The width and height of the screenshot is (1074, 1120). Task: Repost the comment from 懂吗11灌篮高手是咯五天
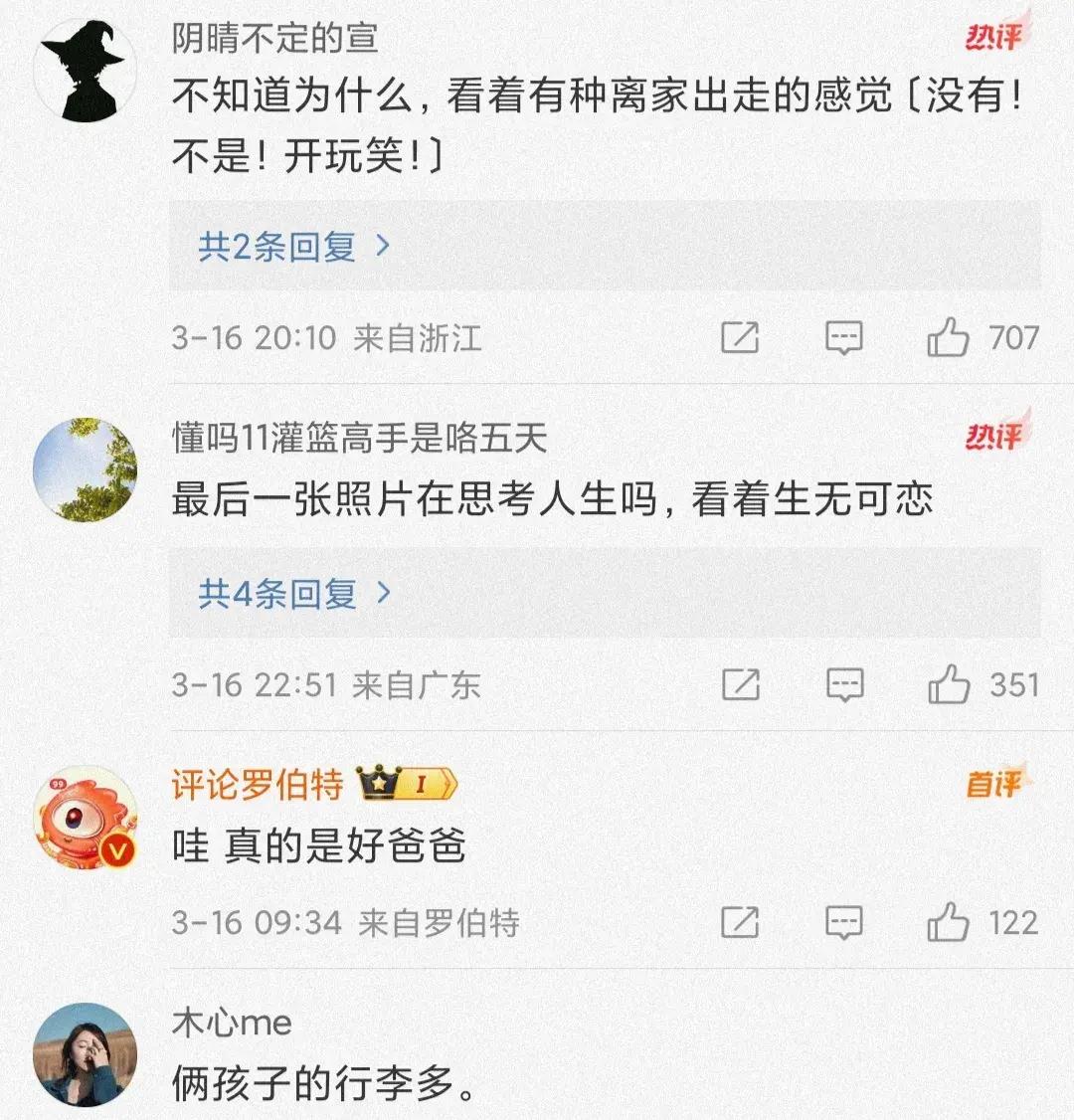(x=740, y=685)
